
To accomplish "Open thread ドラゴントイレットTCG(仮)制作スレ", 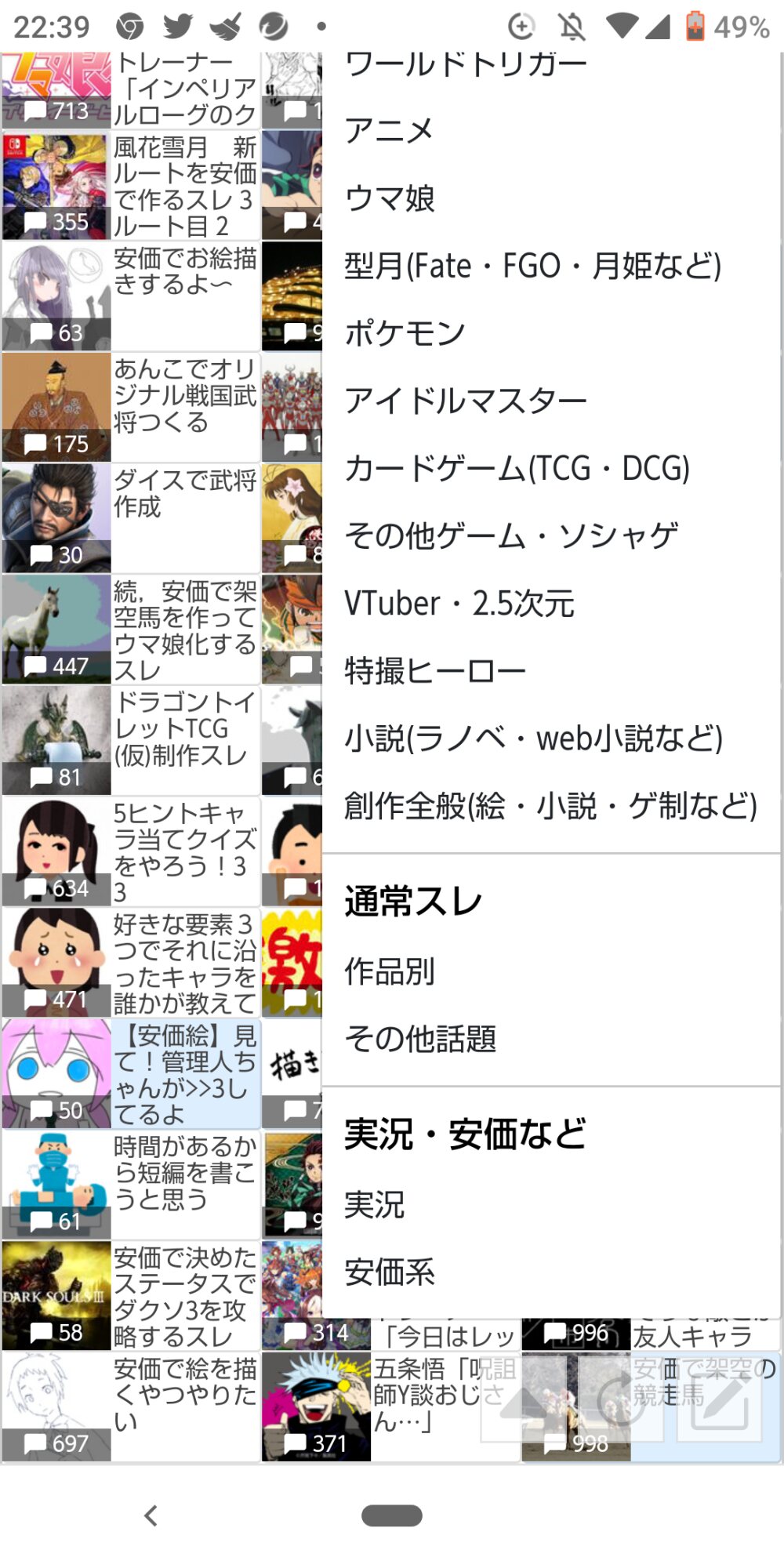I will [131, 741].
